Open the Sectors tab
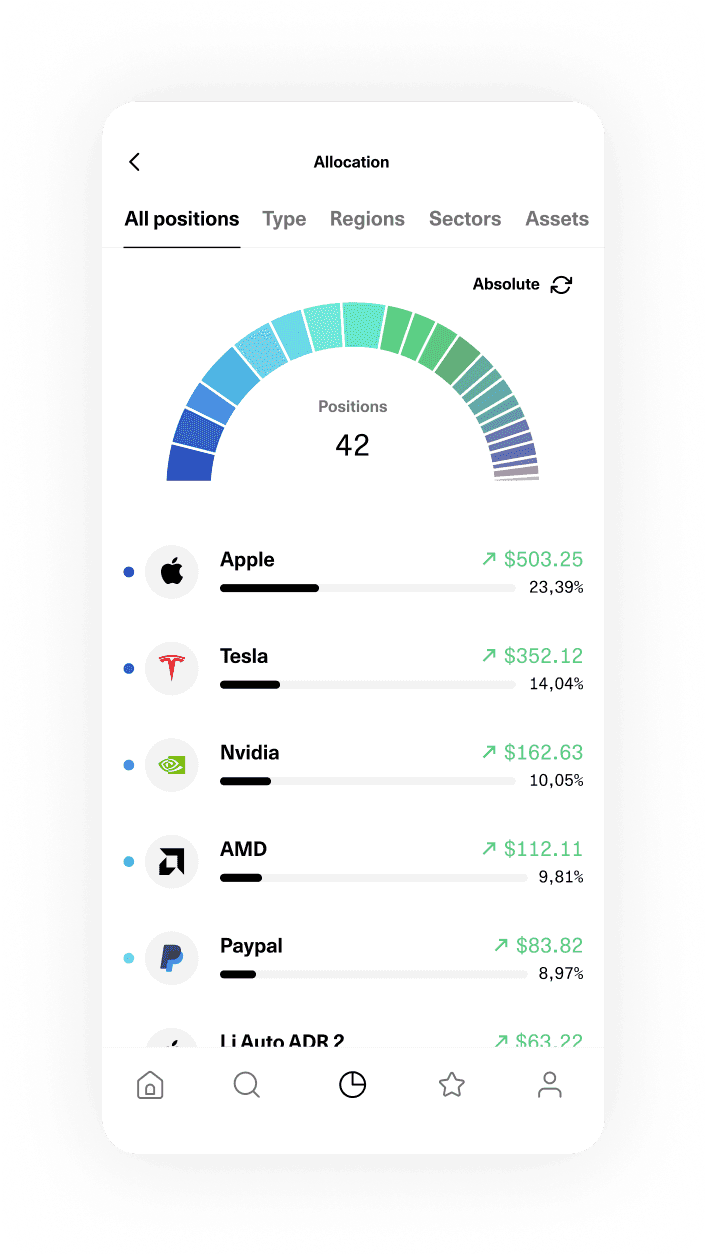This screenshot has width=705, height=1255. [465, 219]
